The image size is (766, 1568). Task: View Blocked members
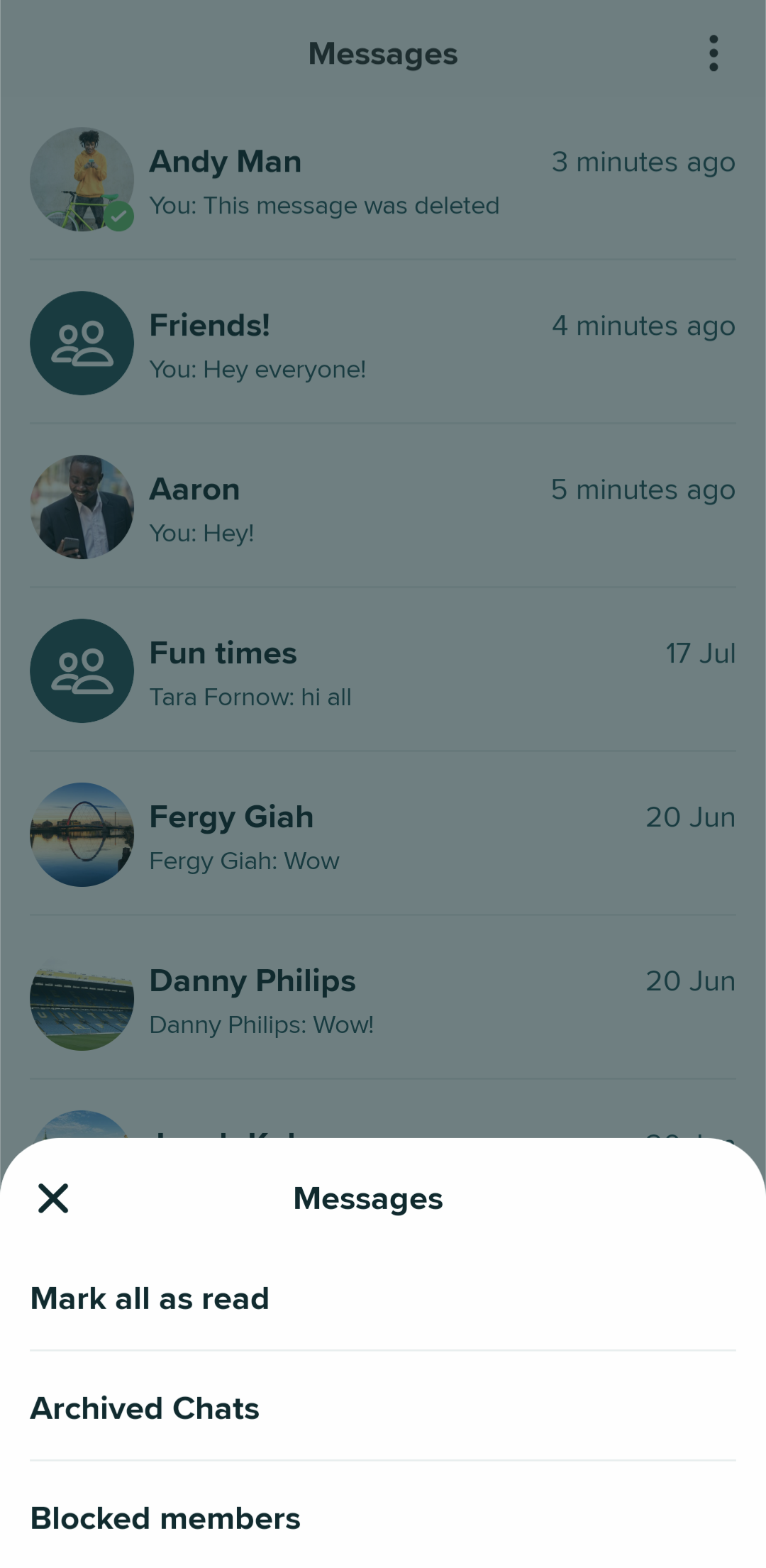point(165,1518)
